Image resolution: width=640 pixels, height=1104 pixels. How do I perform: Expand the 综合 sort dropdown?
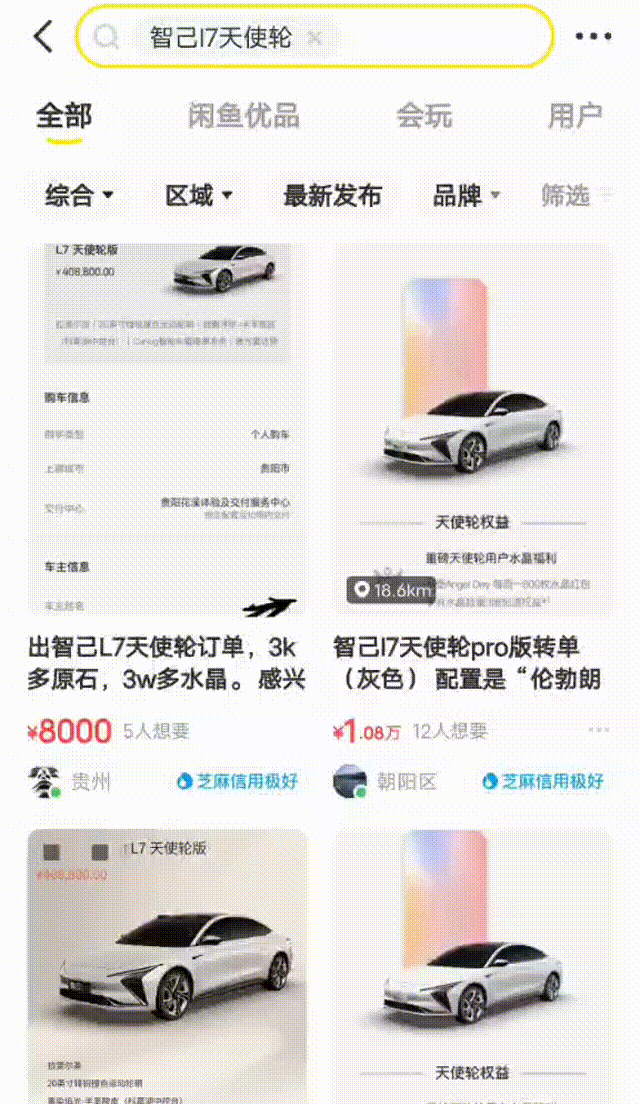79,195
